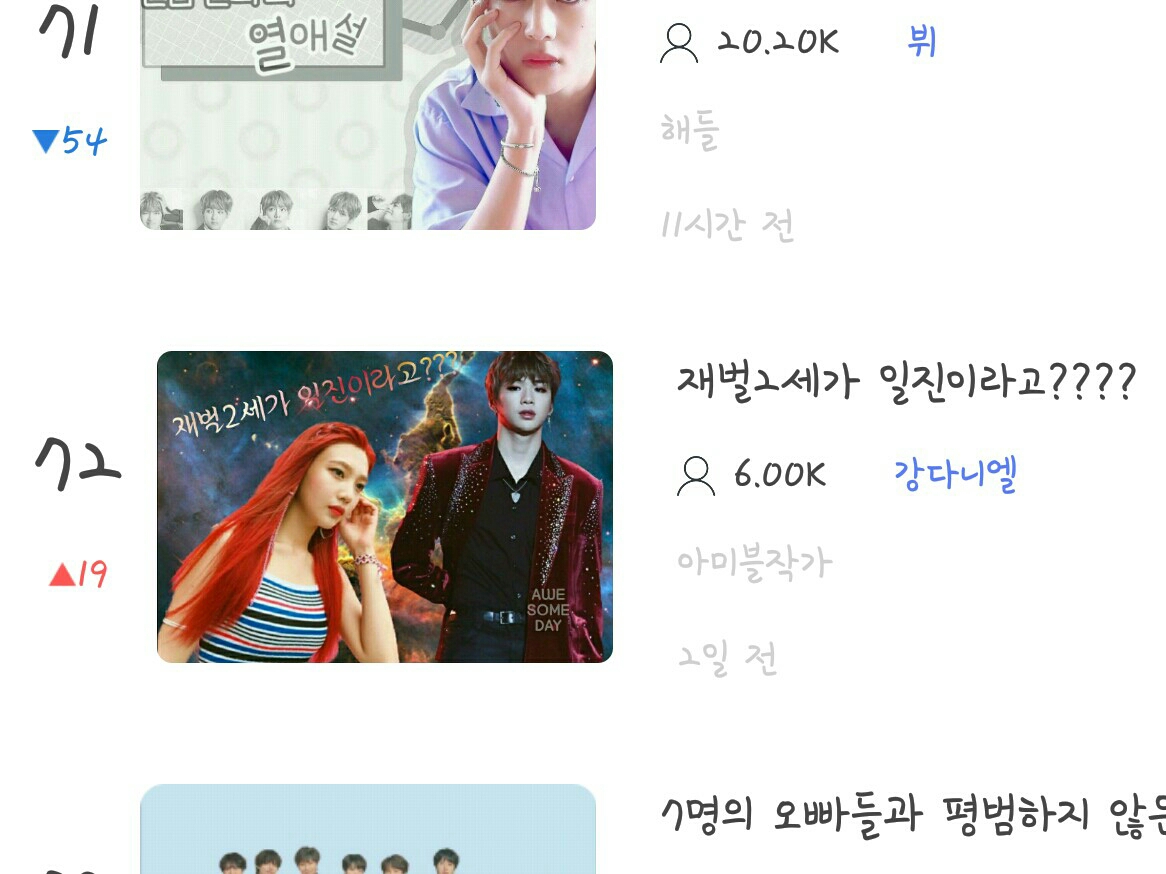The width and height of the screenshot is (1166, 874).
Task: Open the 재벌2세가 일진이라고???? cover image
Action: (x=384, y=507)
